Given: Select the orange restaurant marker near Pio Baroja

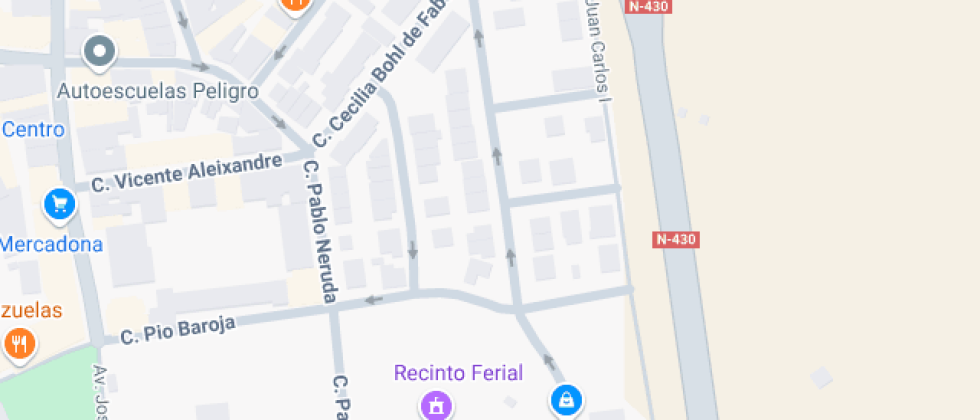Looking at the screenshot, I should coord(20,345).
